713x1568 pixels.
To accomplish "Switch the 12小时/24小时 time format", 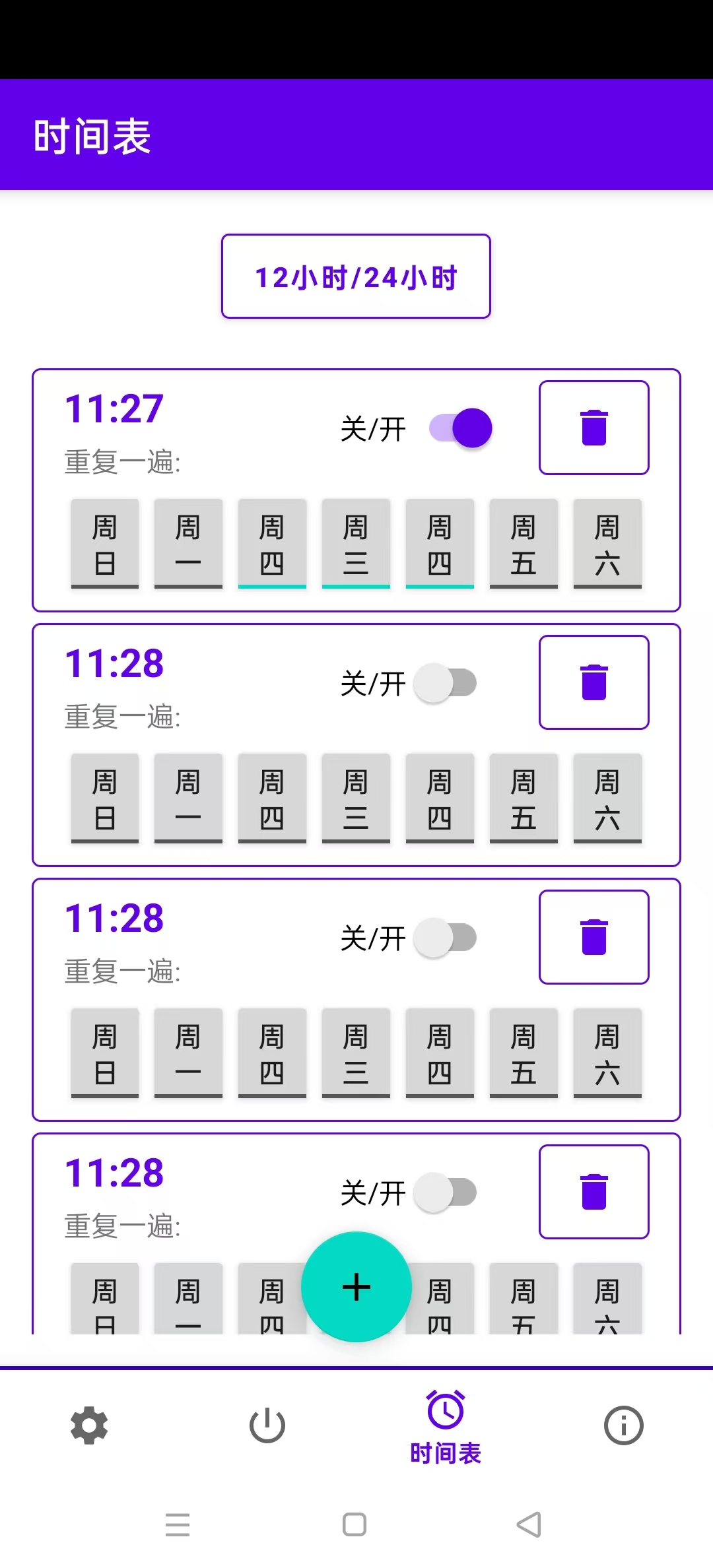I will click(356, 276).
